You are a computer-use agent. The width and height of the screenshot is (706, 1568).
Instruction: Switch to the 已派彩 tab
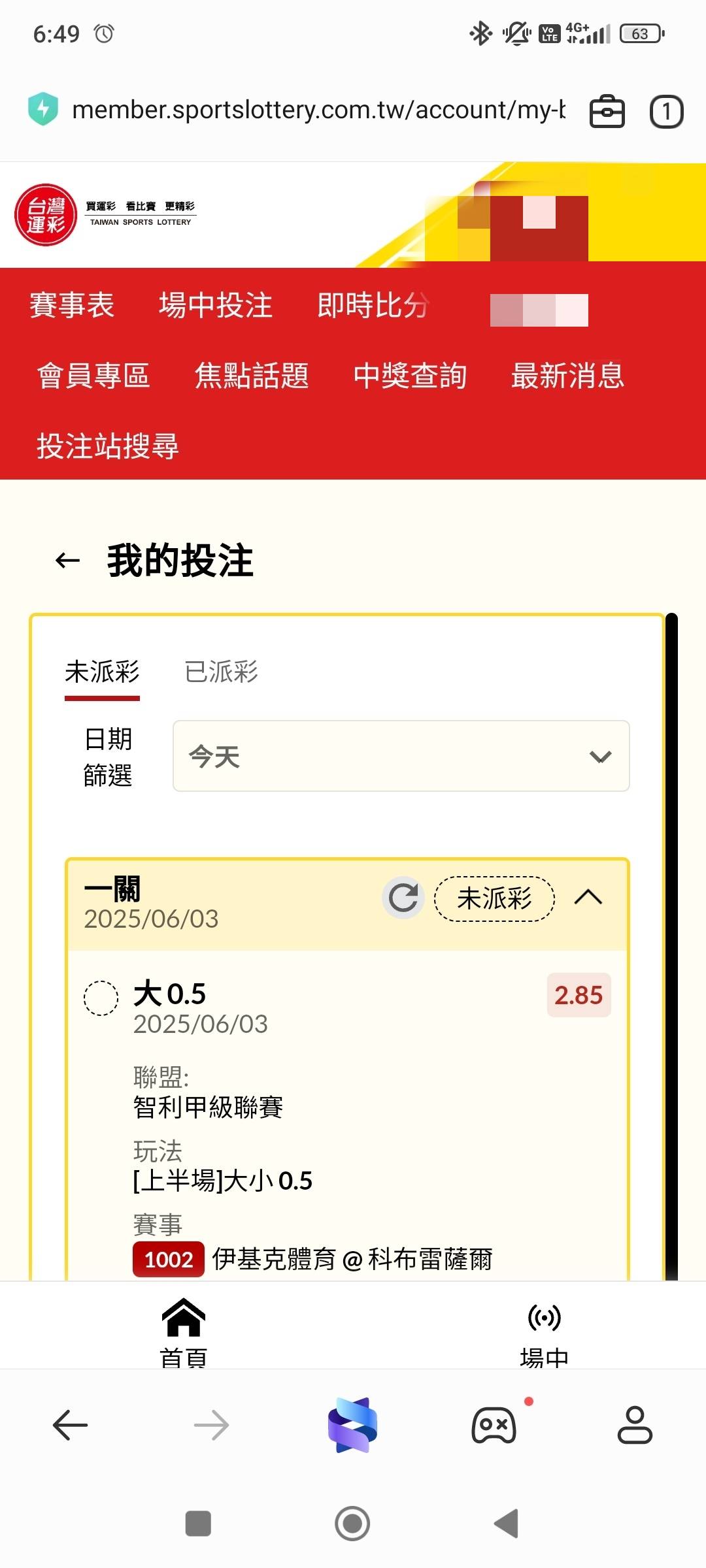click(221, 672)
